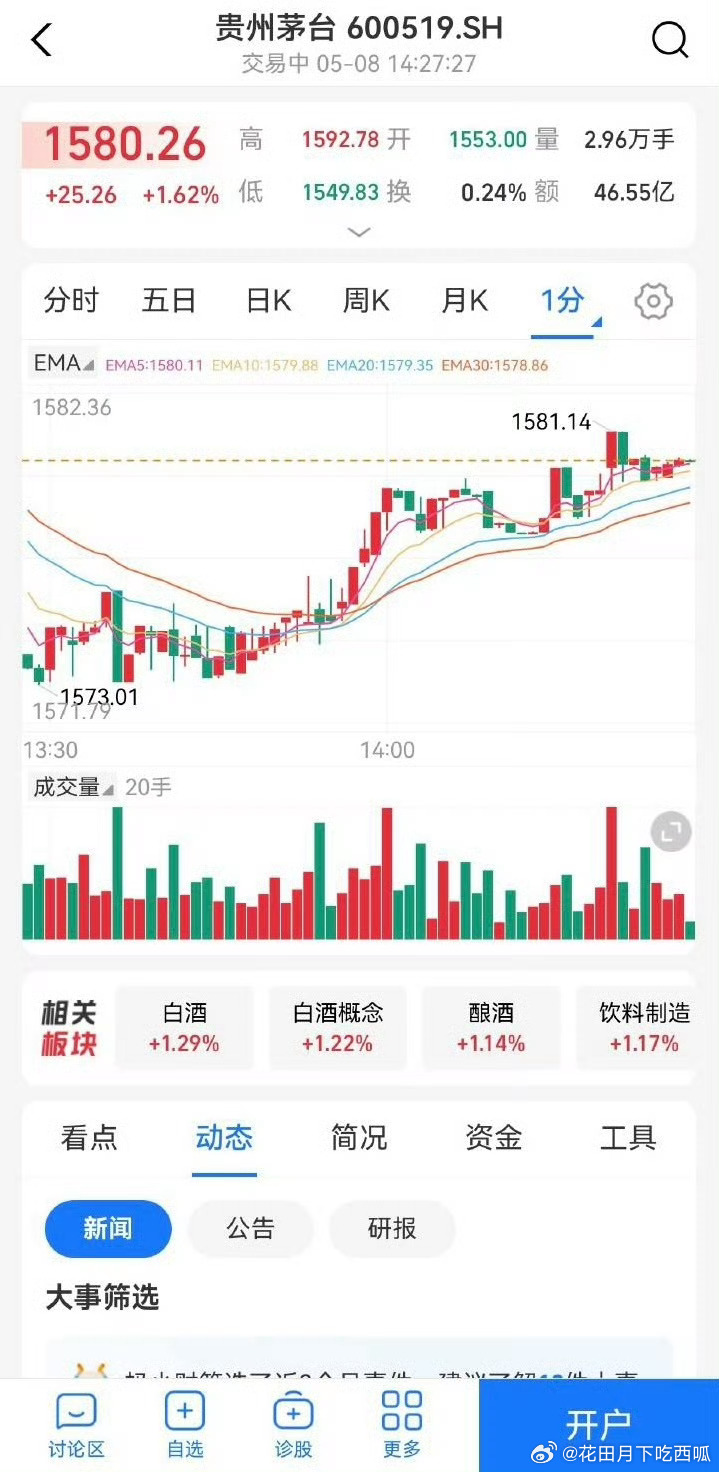
Task: Tap the 开户 button
Action: point(598,1424)
